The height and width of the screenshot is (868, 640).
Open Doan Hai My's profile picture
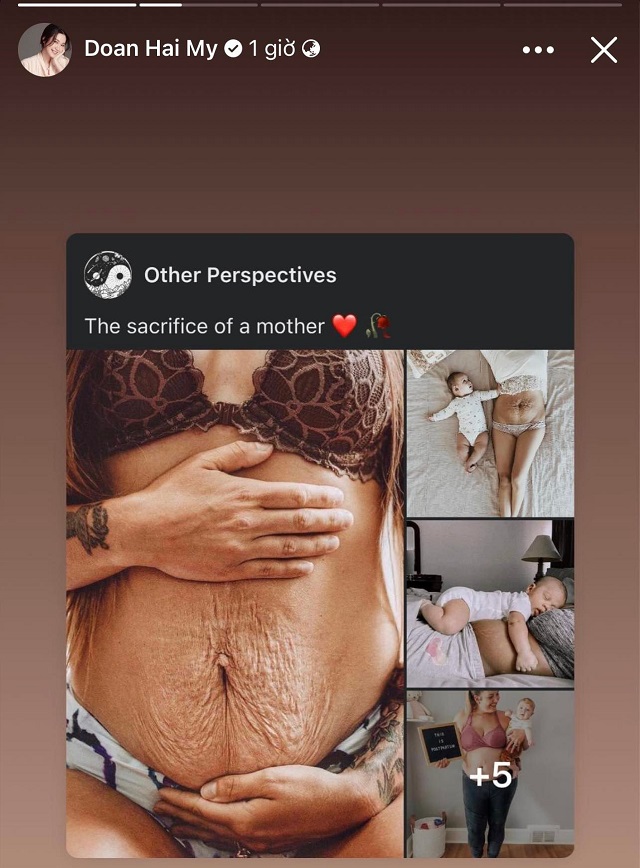point(45,50)
